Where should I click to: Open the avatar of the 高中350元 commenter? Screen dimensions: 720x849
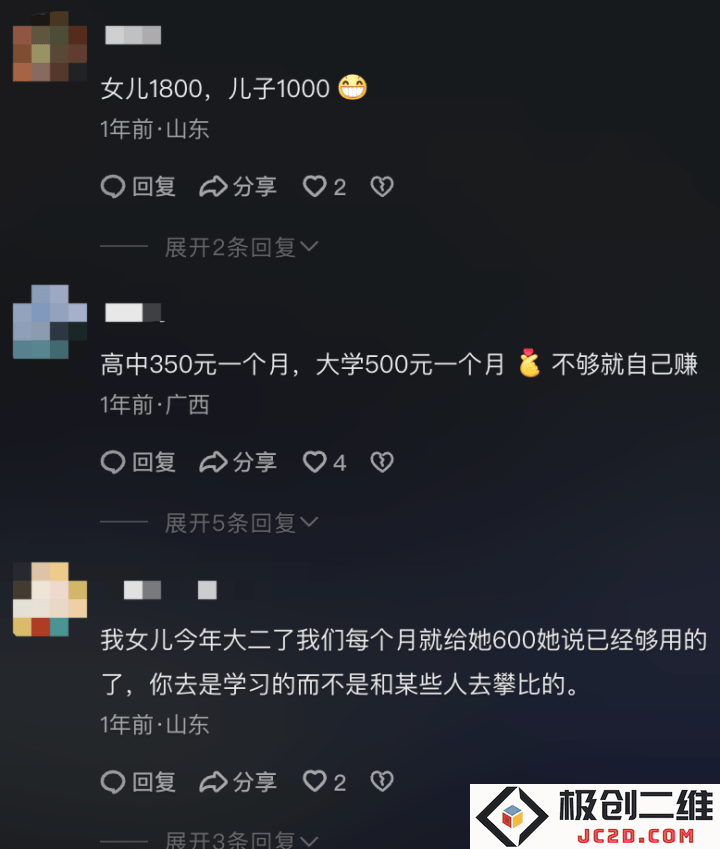pos(49,321)
